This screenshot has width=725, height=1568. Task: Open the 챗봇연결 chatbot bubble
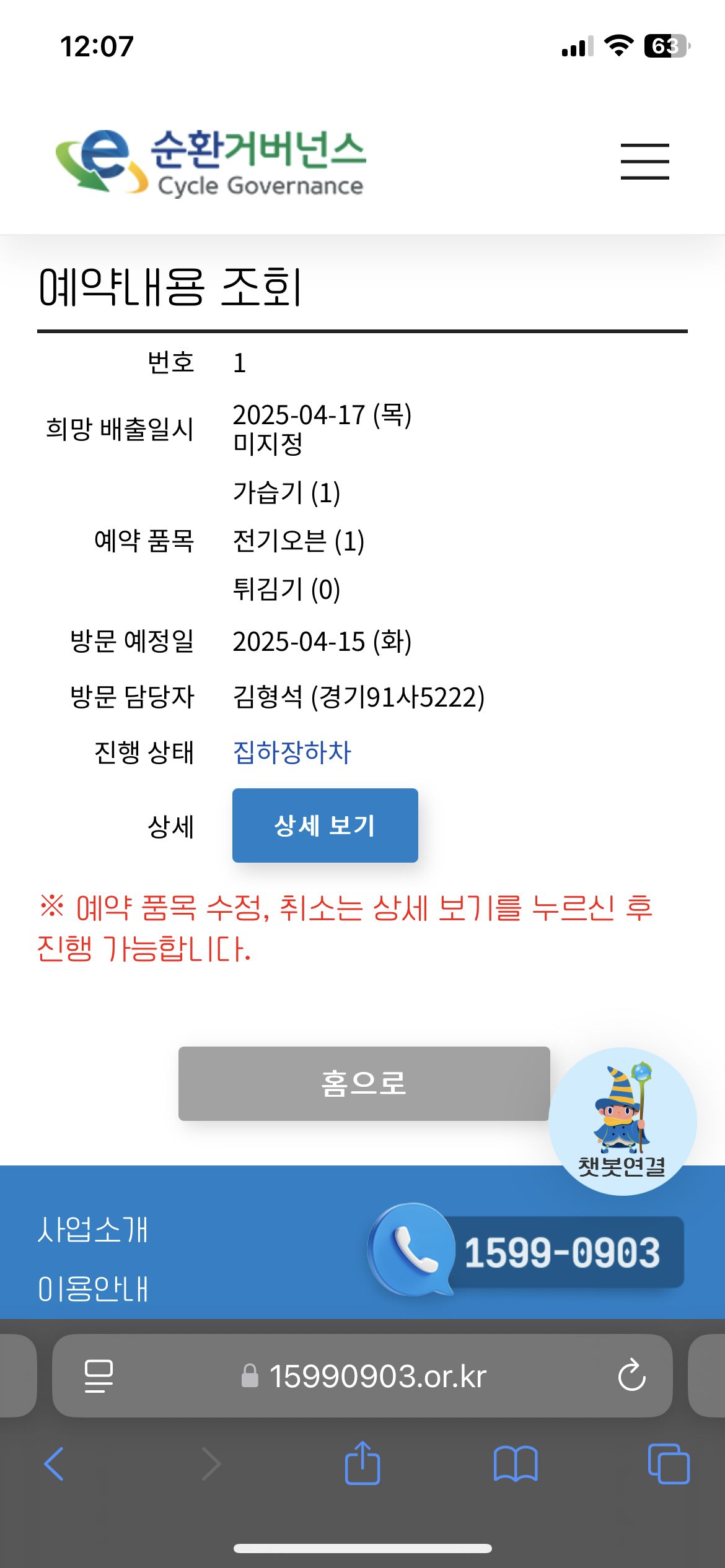pos(622,1120)
